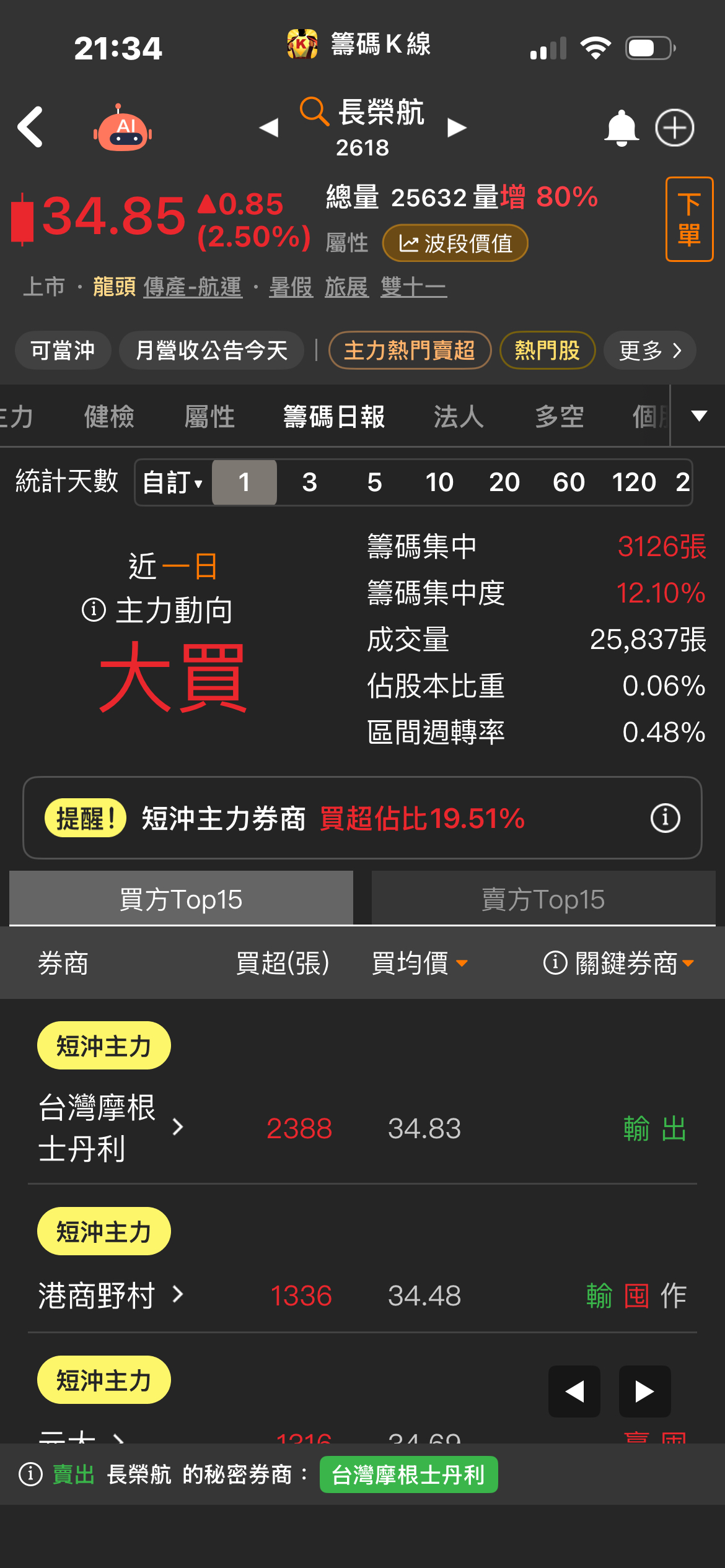The height and width of the screenshot is (1568, 725).
Task: Search for another stock next to 長榮航
Action: pos(314,111)
